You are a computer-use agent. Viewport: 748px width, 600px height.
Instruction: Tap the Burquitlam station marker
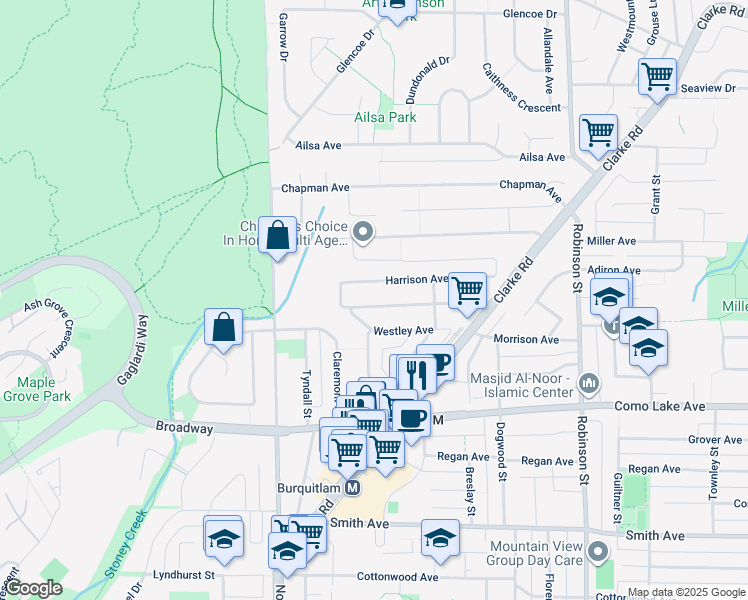[352, 489]
